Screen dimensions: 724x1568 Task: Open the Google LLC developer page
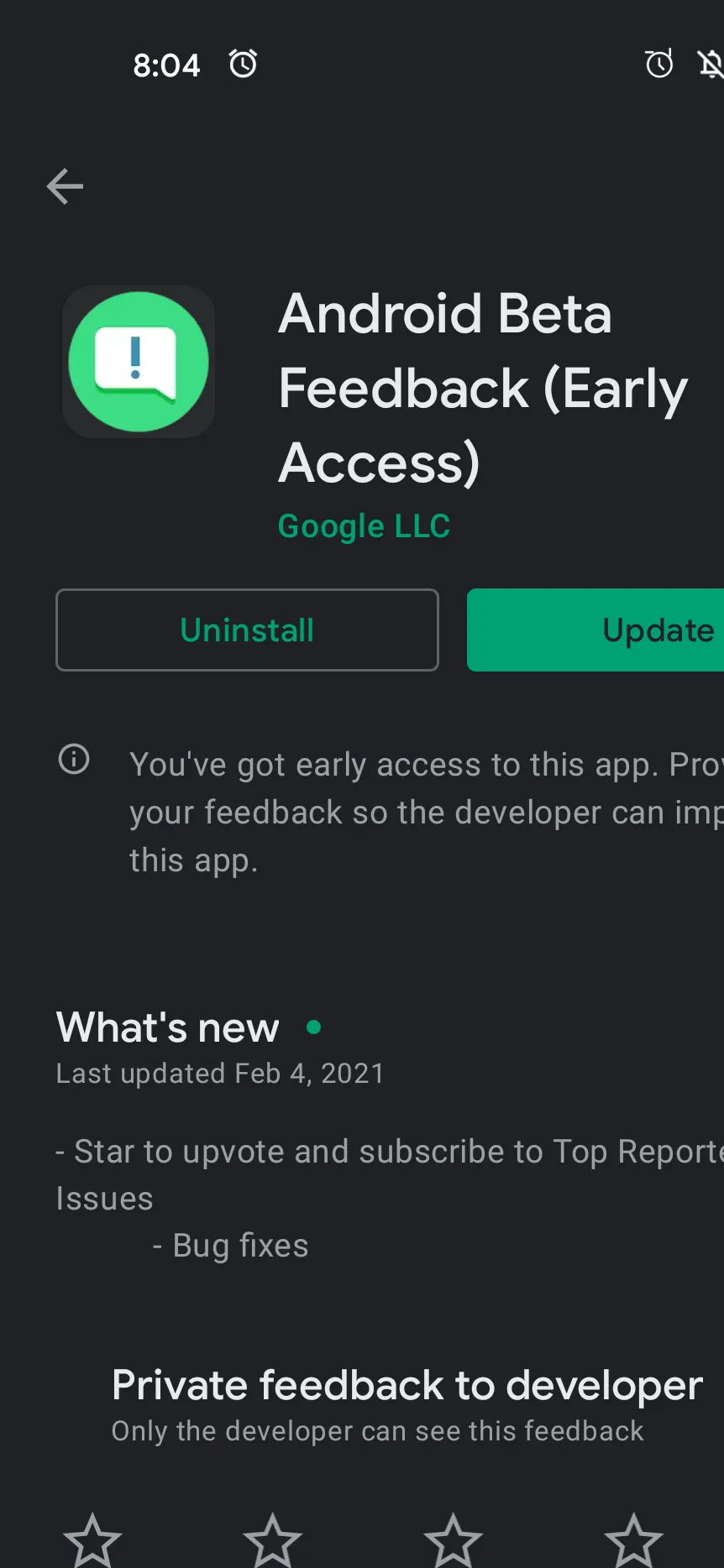click(364, 526)
